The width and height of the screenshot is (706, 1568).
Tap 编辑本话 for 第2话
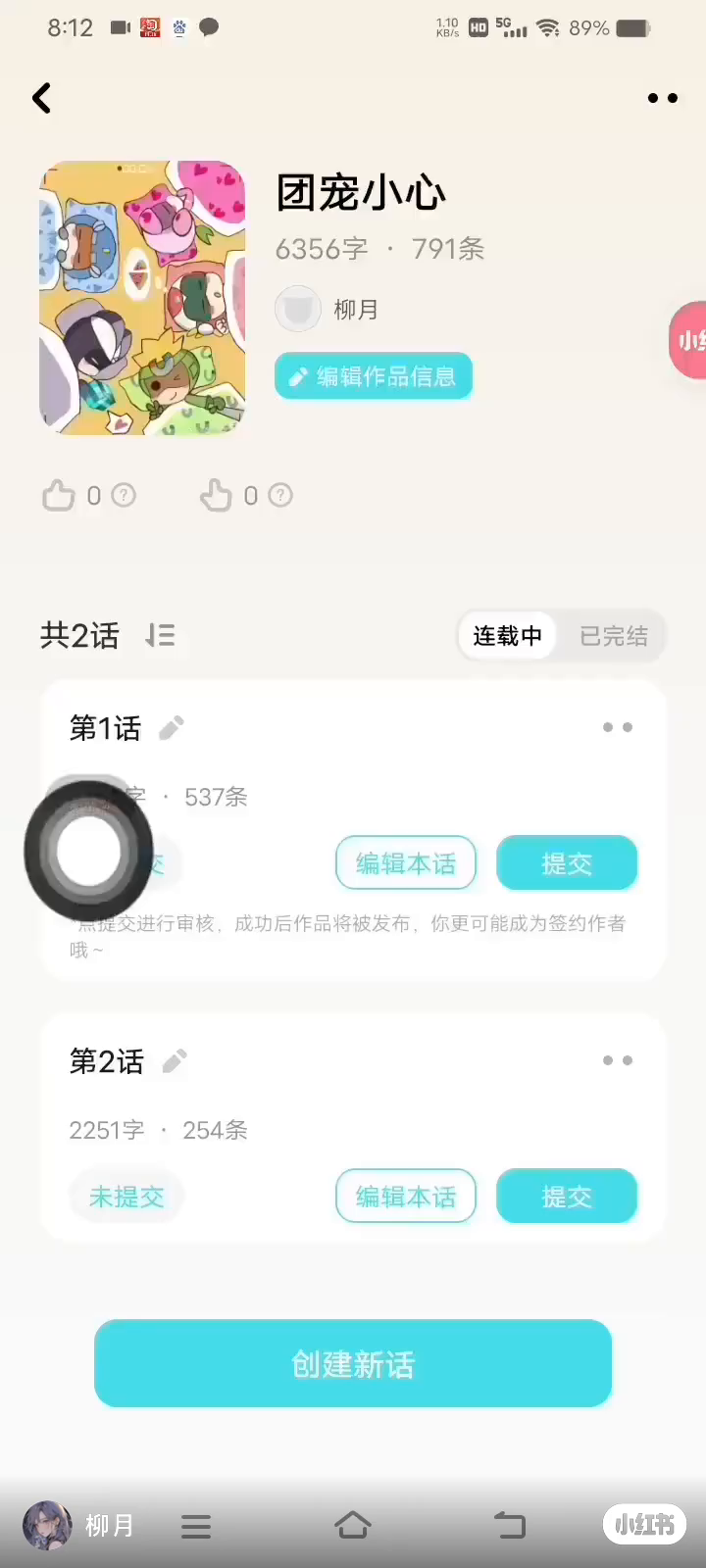point(406,1197)
